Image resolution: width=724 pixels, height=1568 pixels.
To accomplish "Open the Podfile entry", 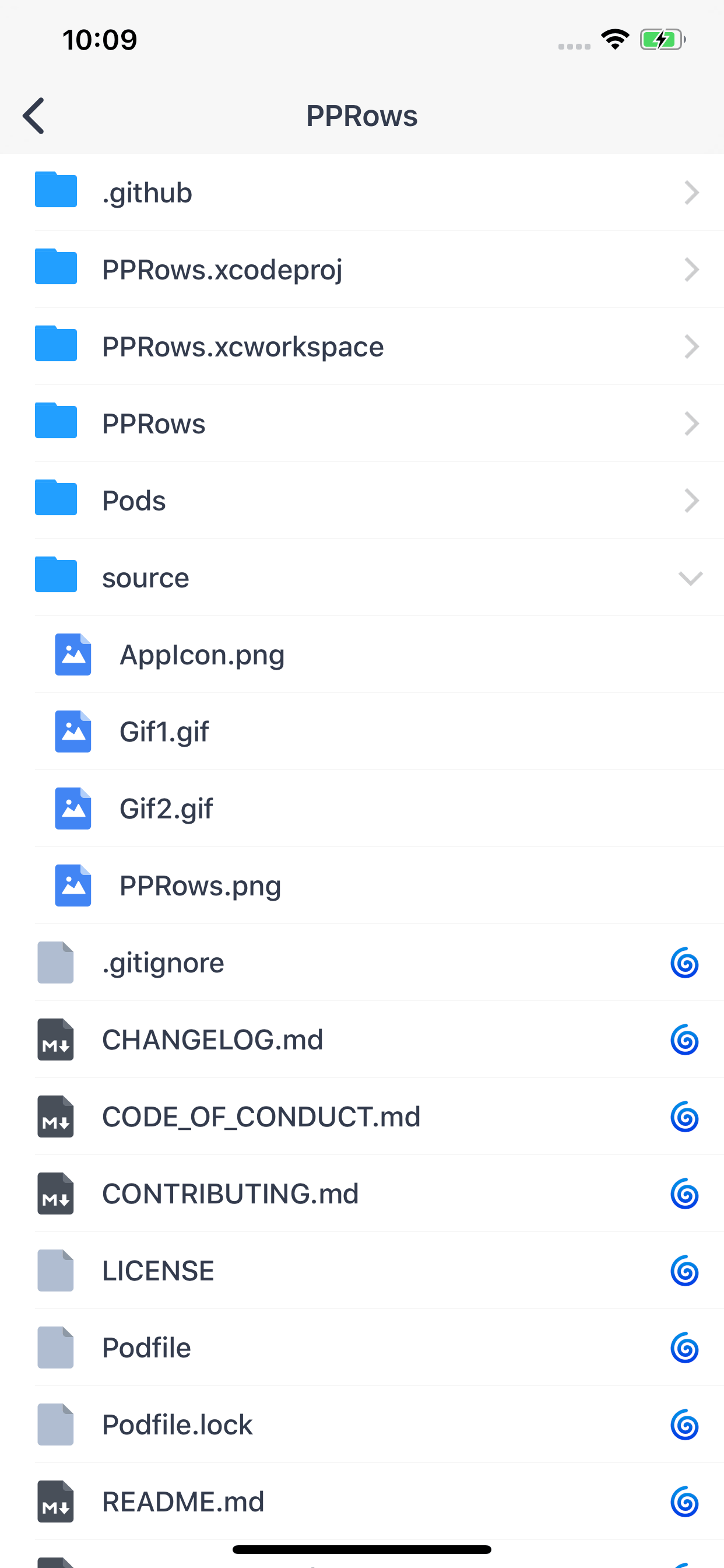I will (x=146, y=1347).
